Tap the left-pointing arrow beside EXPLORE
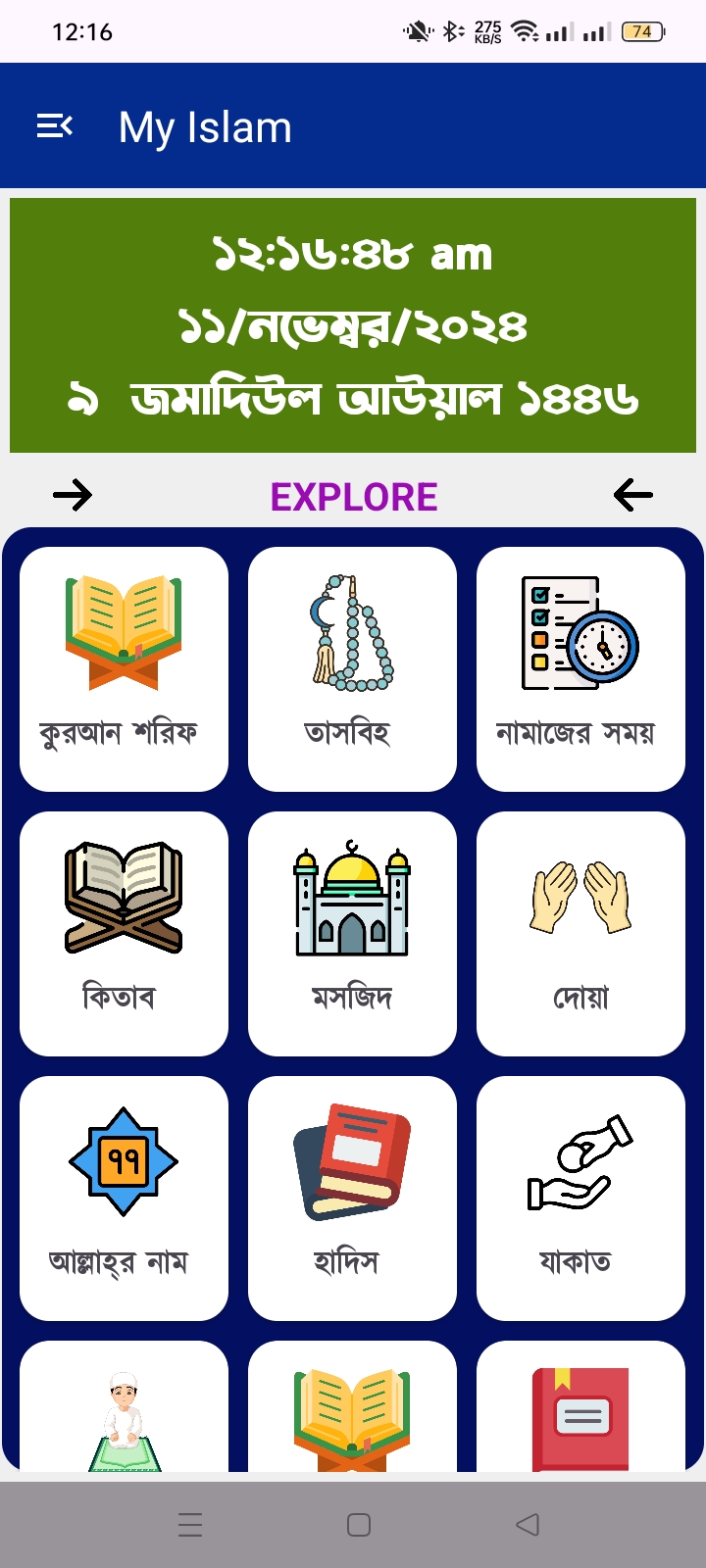The height and width of the screenshot is (1568, 706). point(633,496)
